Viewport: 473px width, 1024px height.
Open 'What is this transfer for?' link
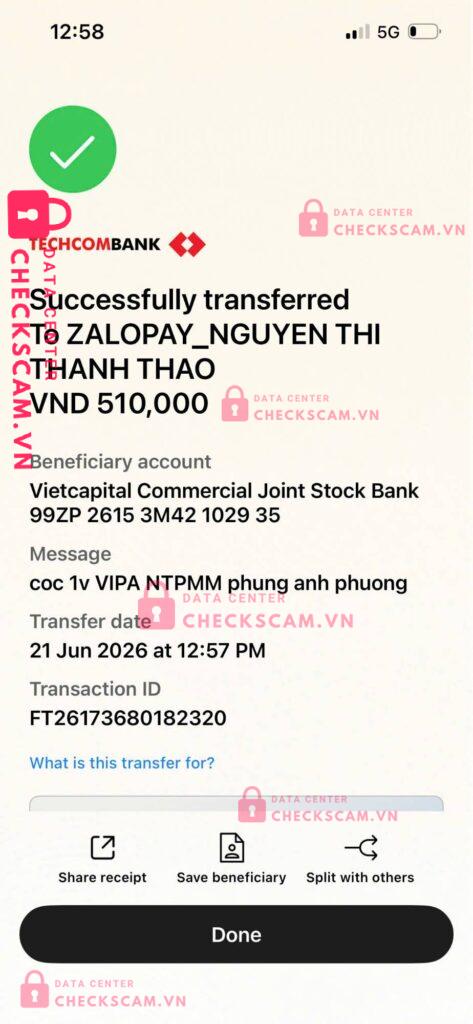(x=122, y=762)
